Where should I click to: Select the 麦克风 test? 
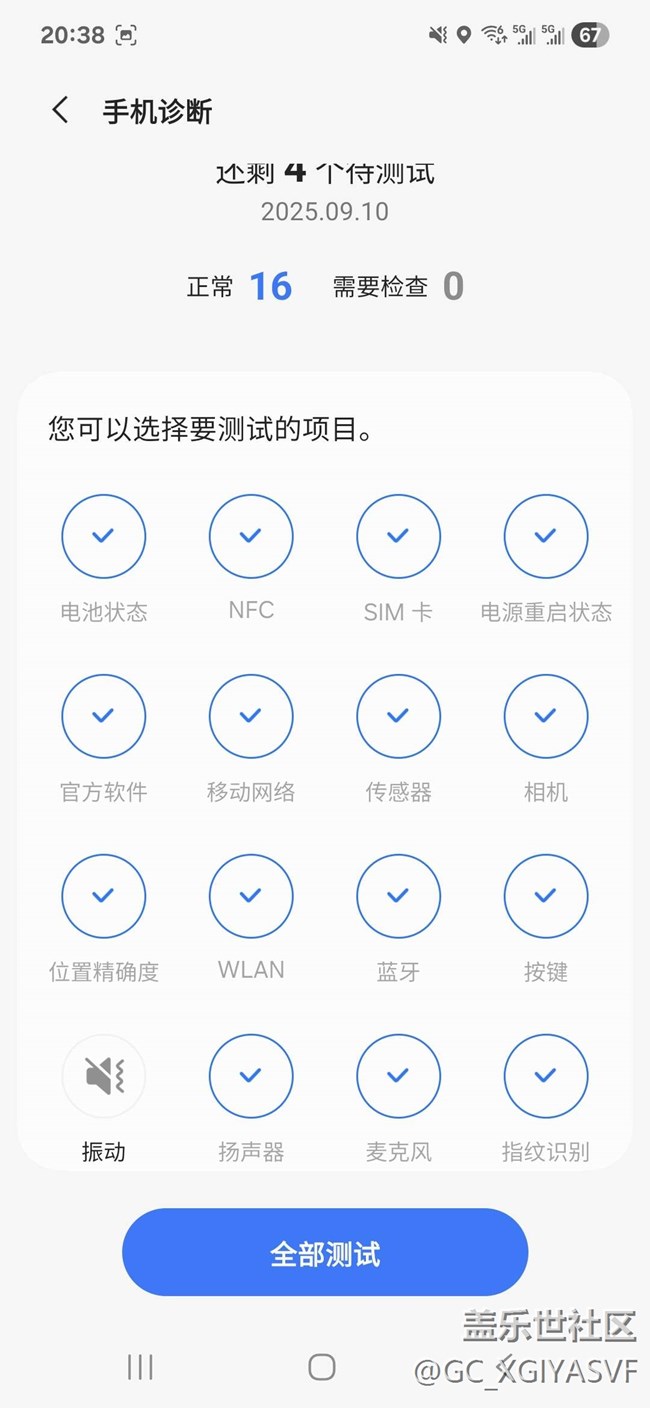[x=398, y=1076]
